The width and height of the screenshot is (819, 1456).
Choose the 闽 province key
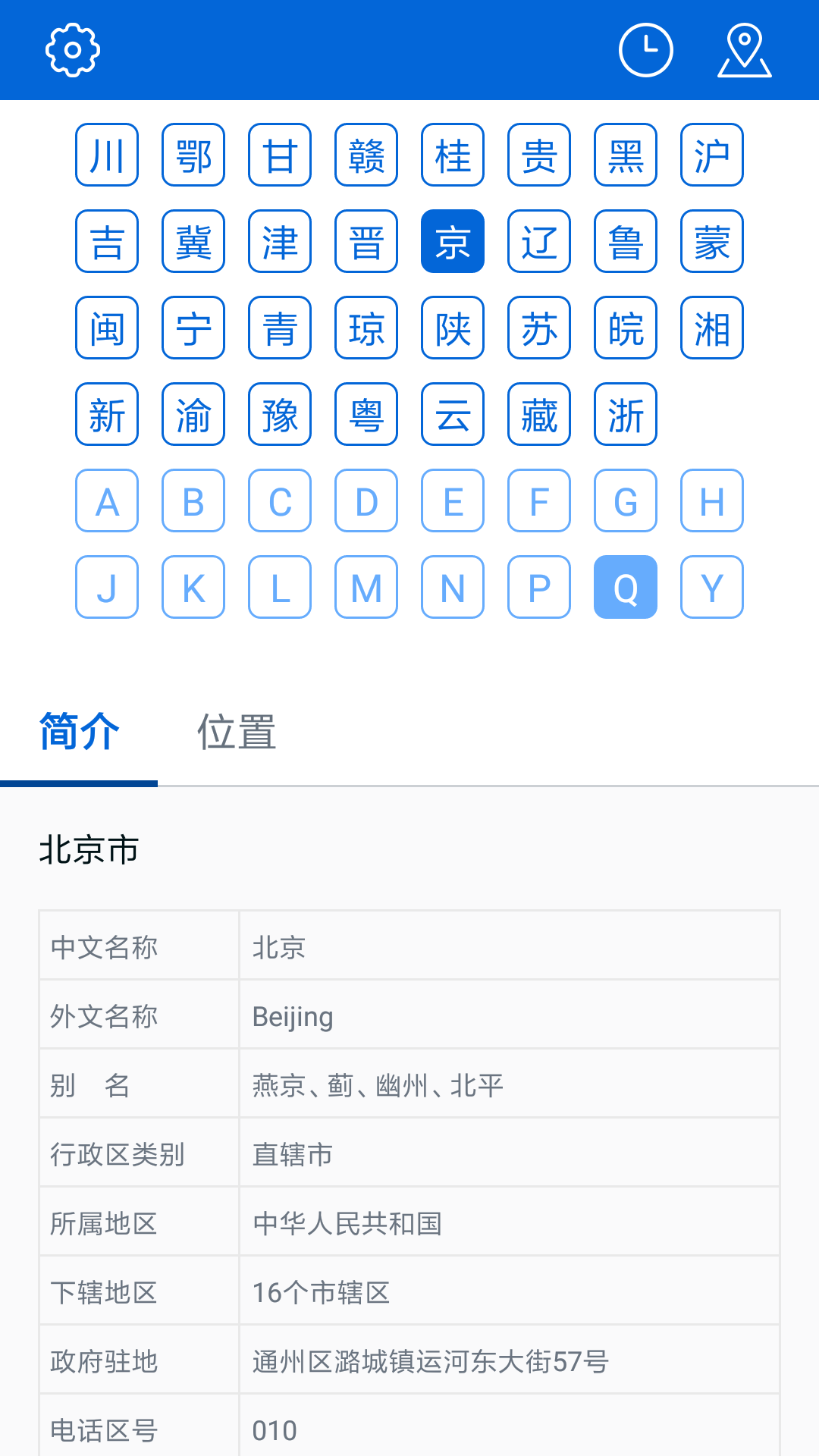click(x=107, y=328)
